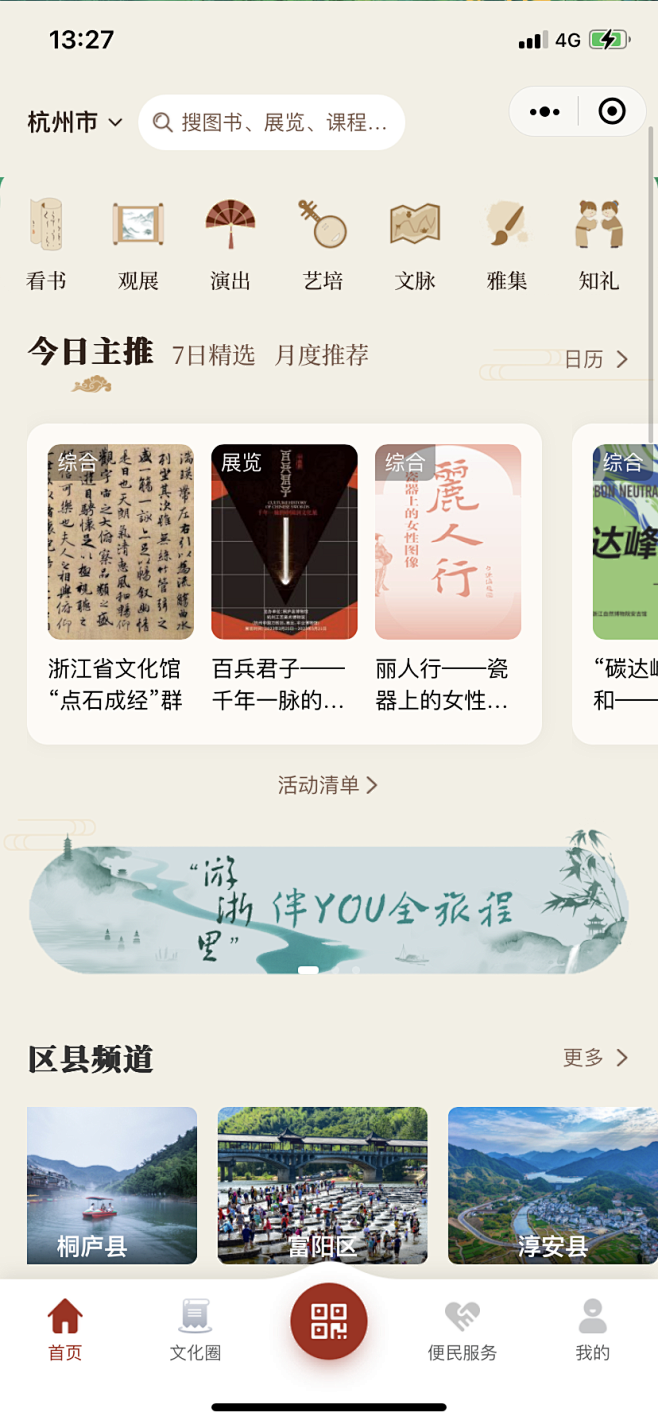Go to the 我的 profile tab
Image resolution: width=658 pixels, height=1424 pixels.
593,1331
